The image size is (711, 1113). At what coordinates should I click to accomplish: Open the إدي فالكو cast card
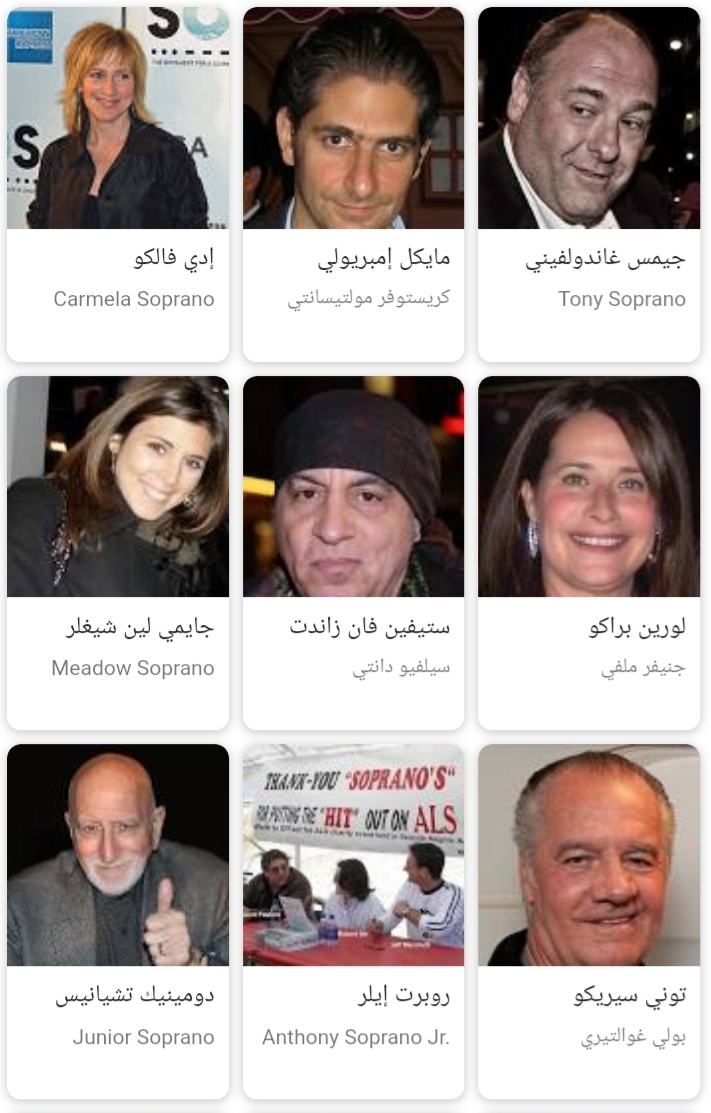pyautogui.click(x=118, y=185)
